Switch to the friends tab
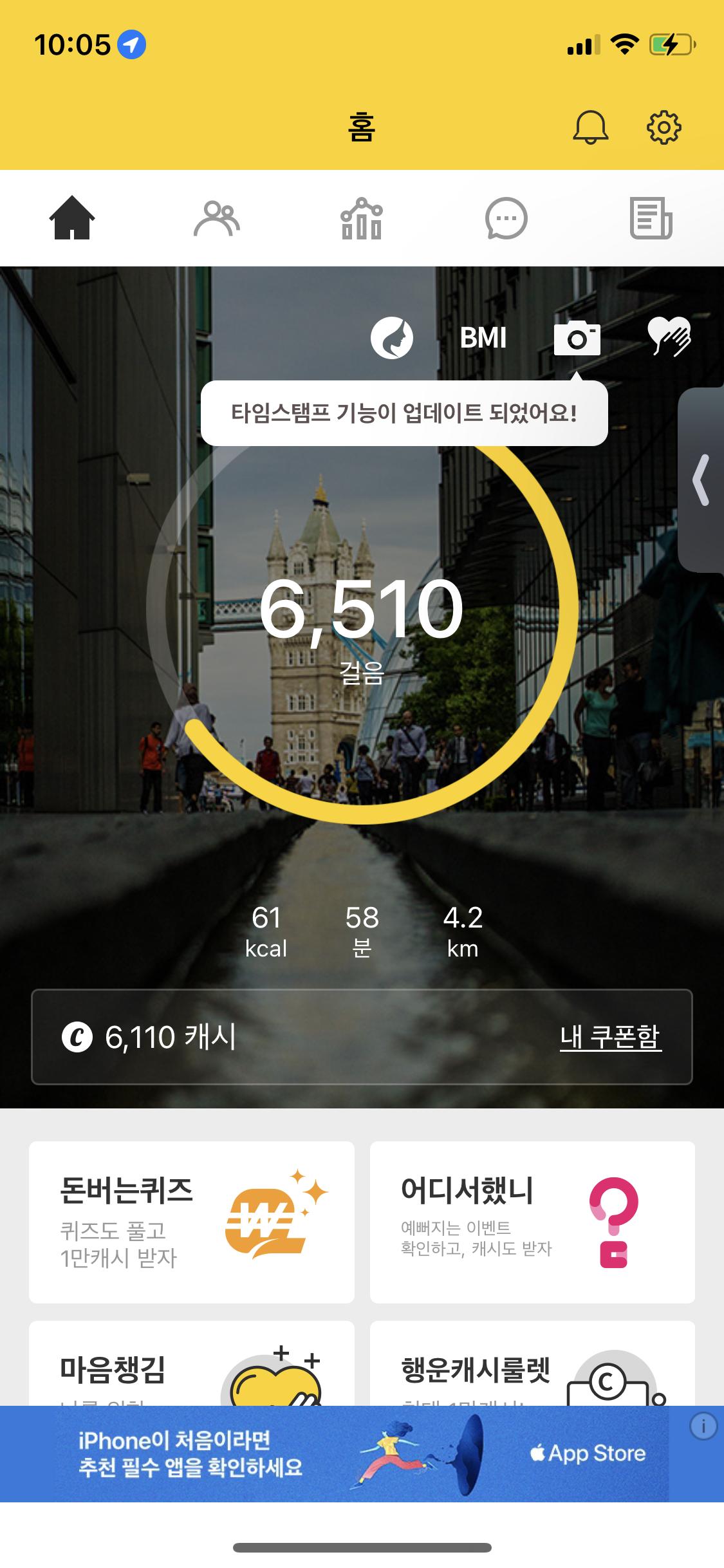The width and height of the screenshot is (724, 1568). [x=217, y=219]
